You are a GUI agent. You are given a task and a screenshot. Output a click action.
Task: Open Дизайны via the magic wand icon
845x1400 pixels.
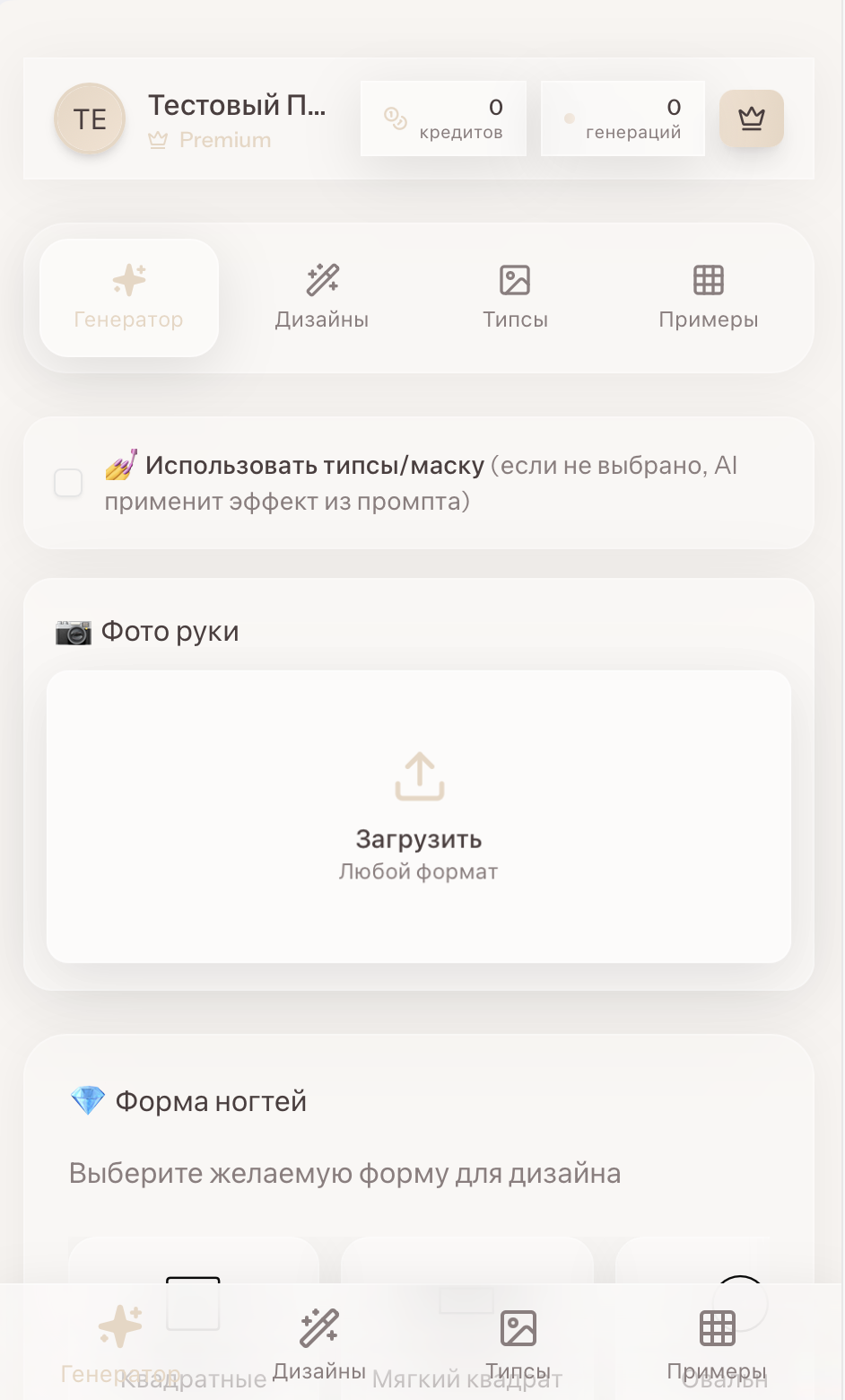321,281
